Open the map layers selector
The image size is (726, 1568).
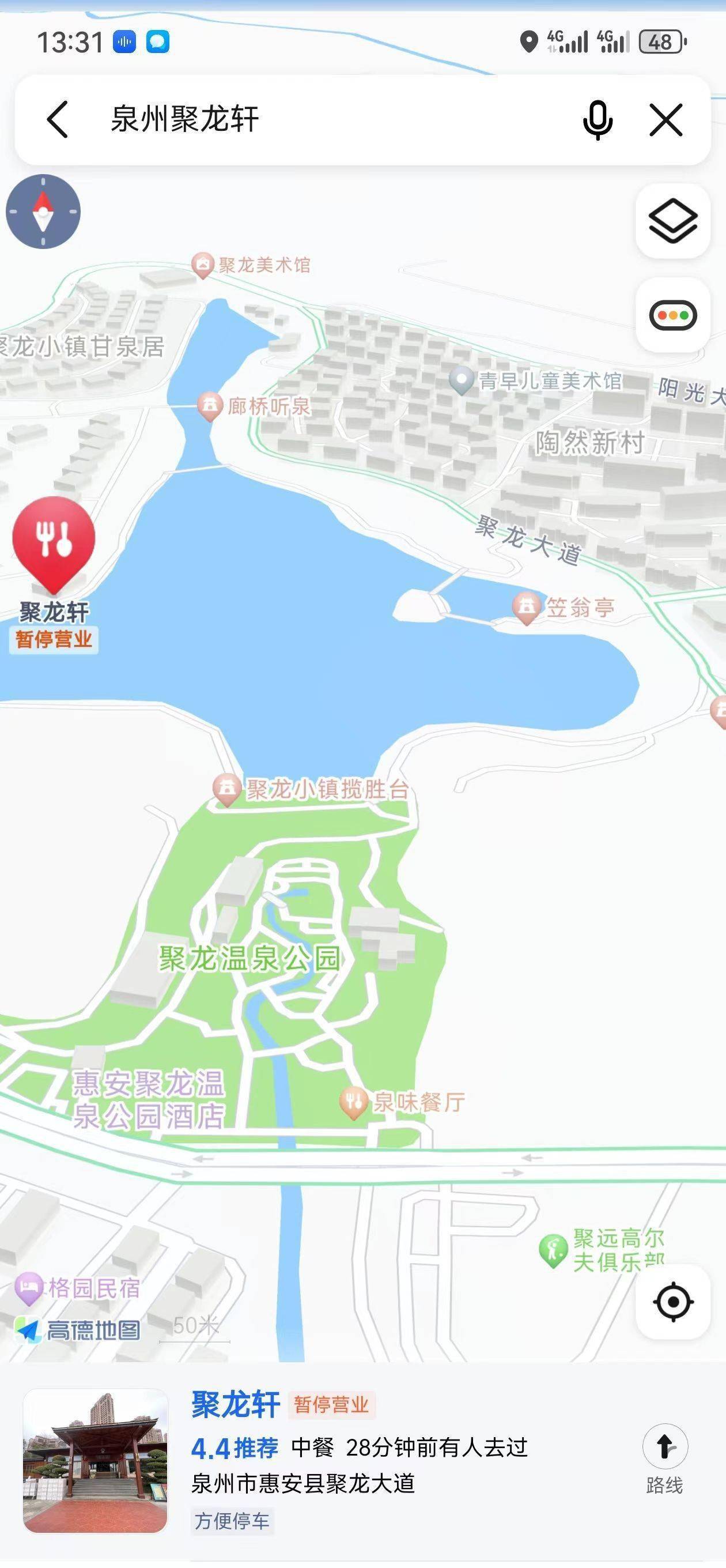tap(672, 221)
